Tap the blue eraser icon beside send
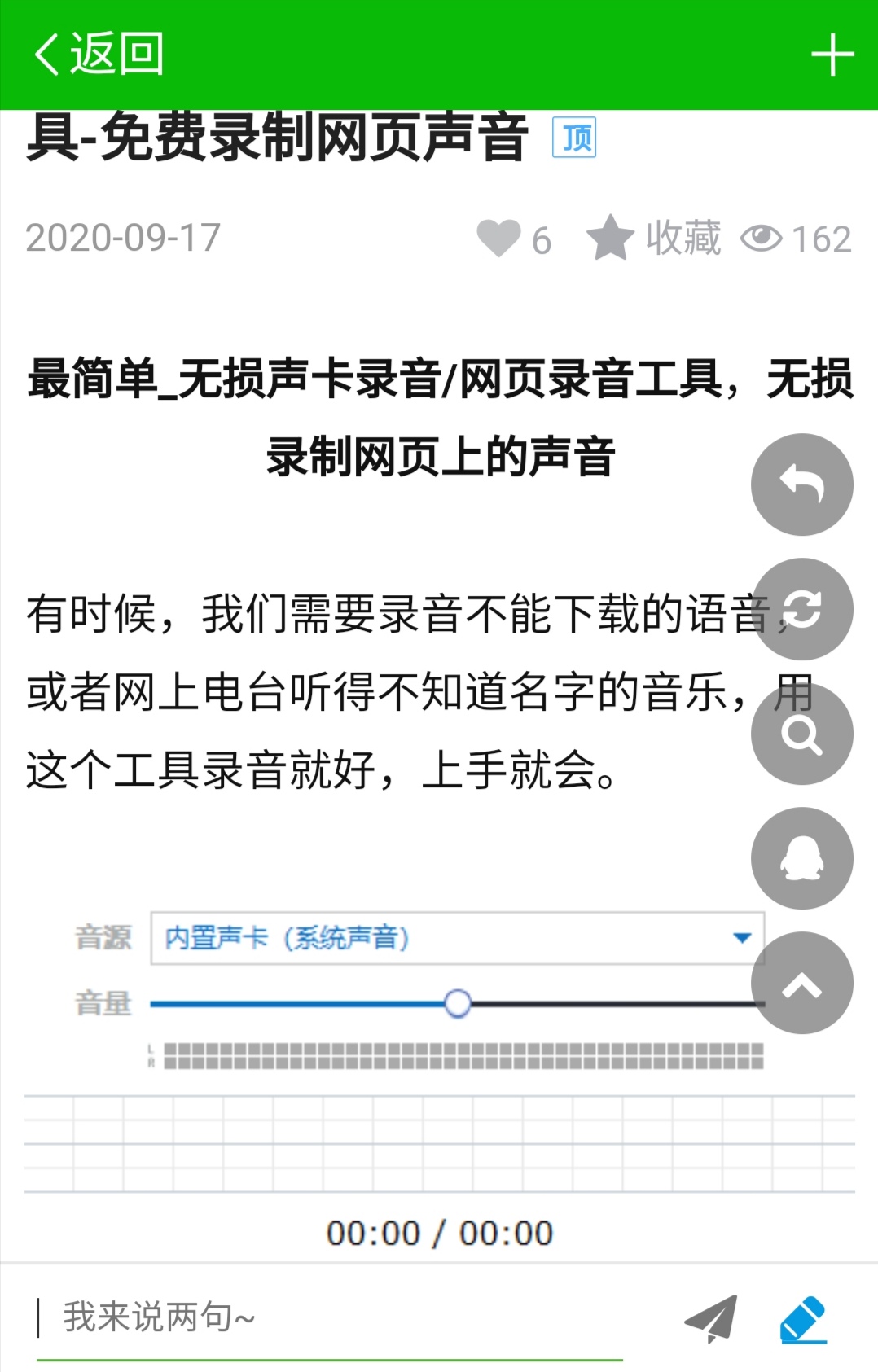This screenshot has width=878, height=1372. (x=803, y=1318)
